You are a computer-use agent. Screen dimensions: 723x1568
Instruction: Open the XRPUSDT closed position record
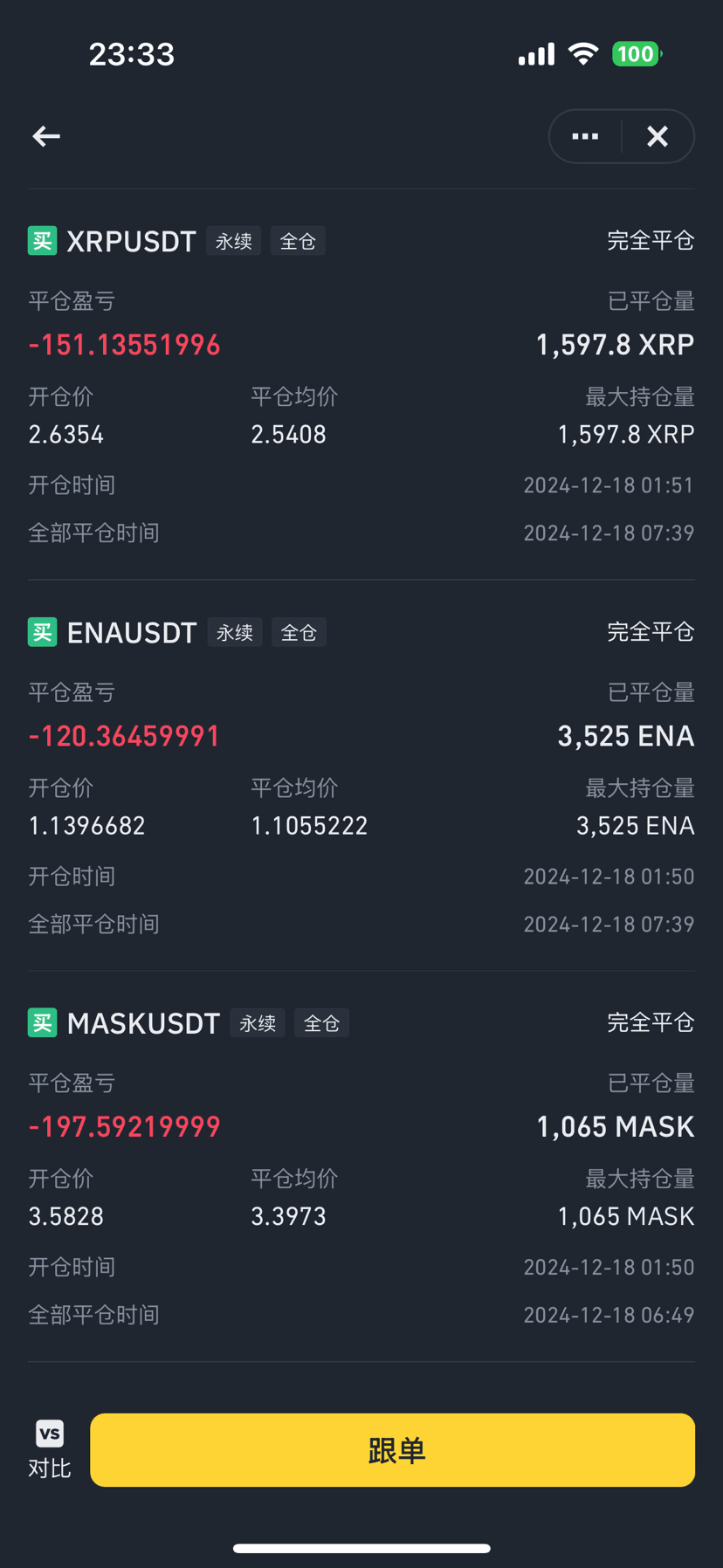coord(361,385)
